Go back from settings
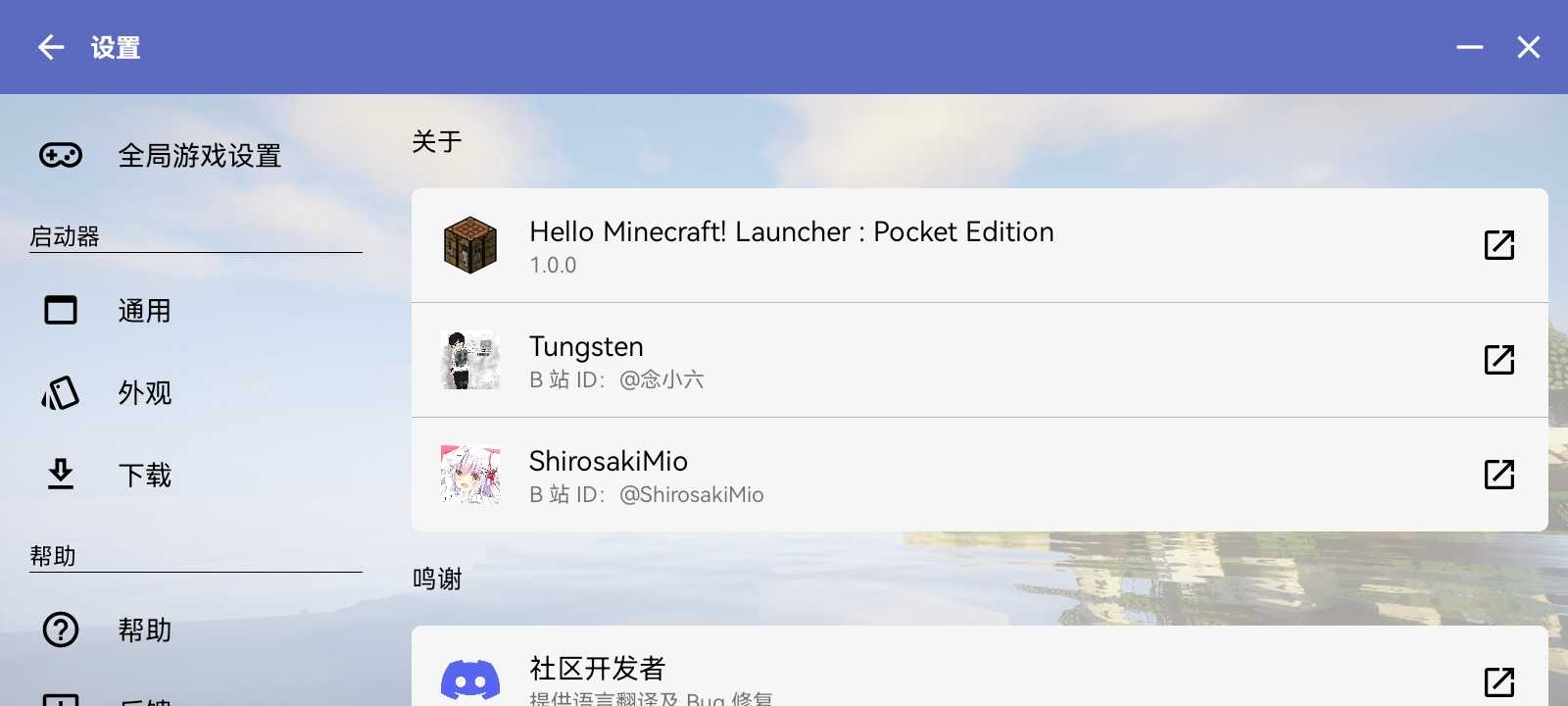Viewport: 1568px width, 706px height. coord(51,47)
